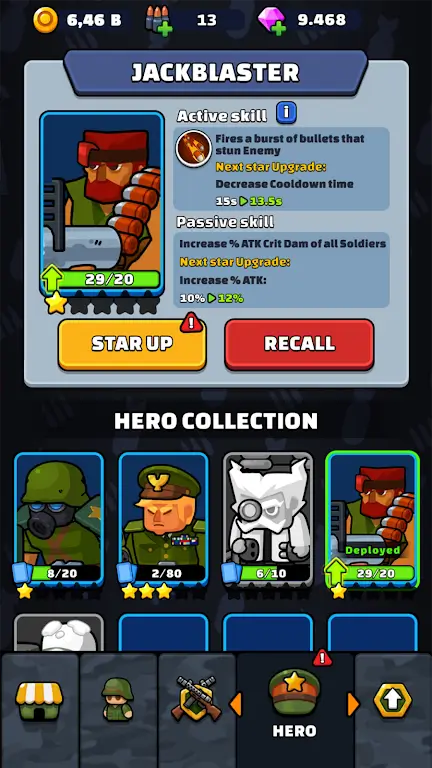
Task: Switch to the upgrade arrow tab
Action: coord(393,701)
